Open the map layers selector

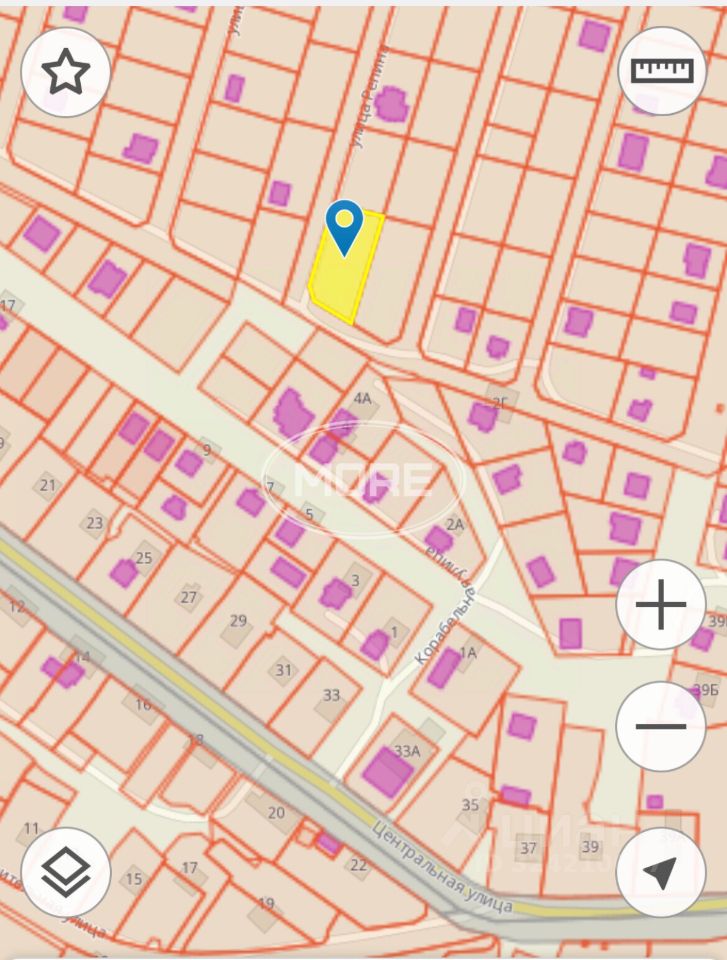point(66,872)
